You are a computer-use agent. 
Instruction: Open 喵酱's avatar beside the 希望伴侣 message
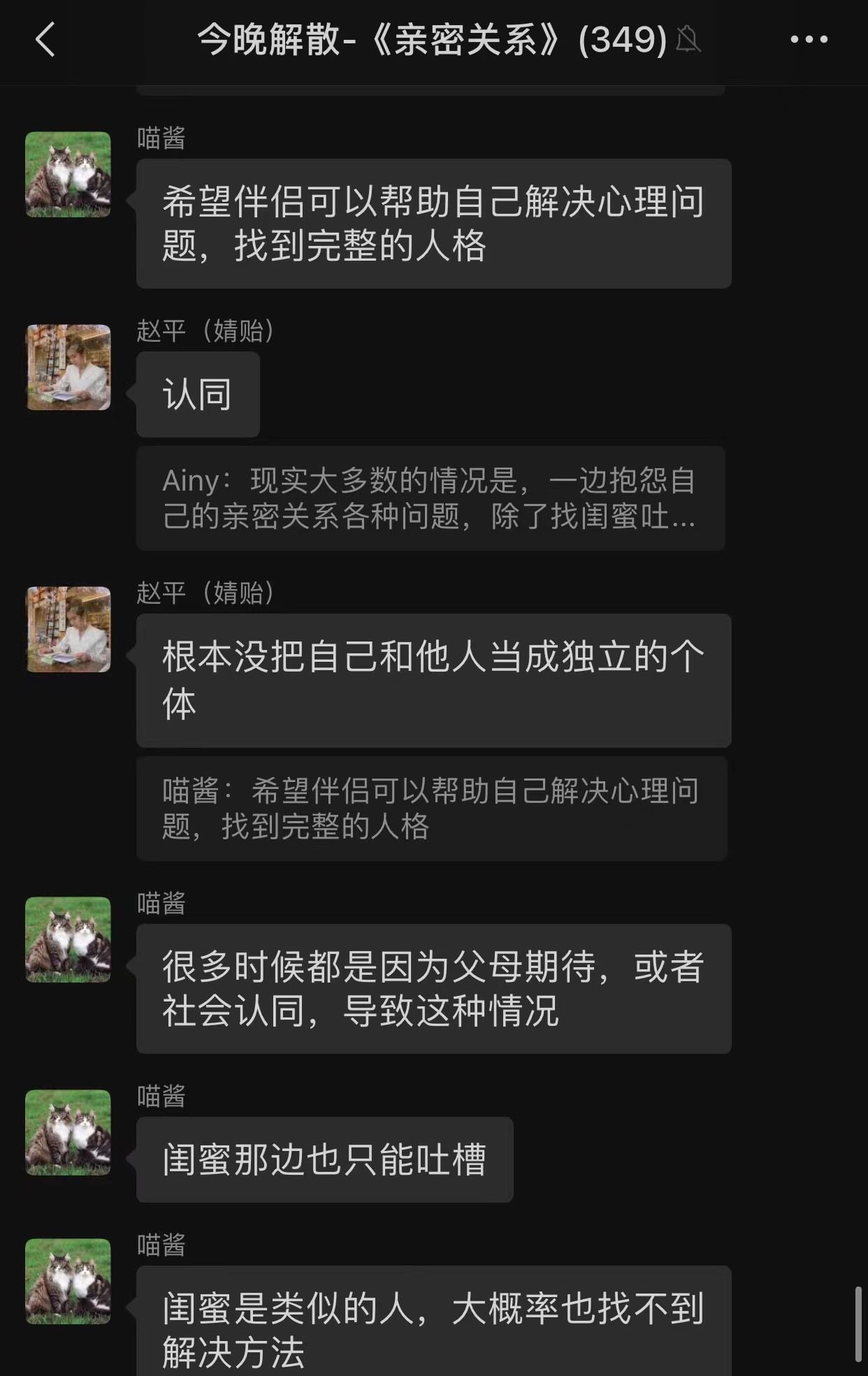coord(68,175)
